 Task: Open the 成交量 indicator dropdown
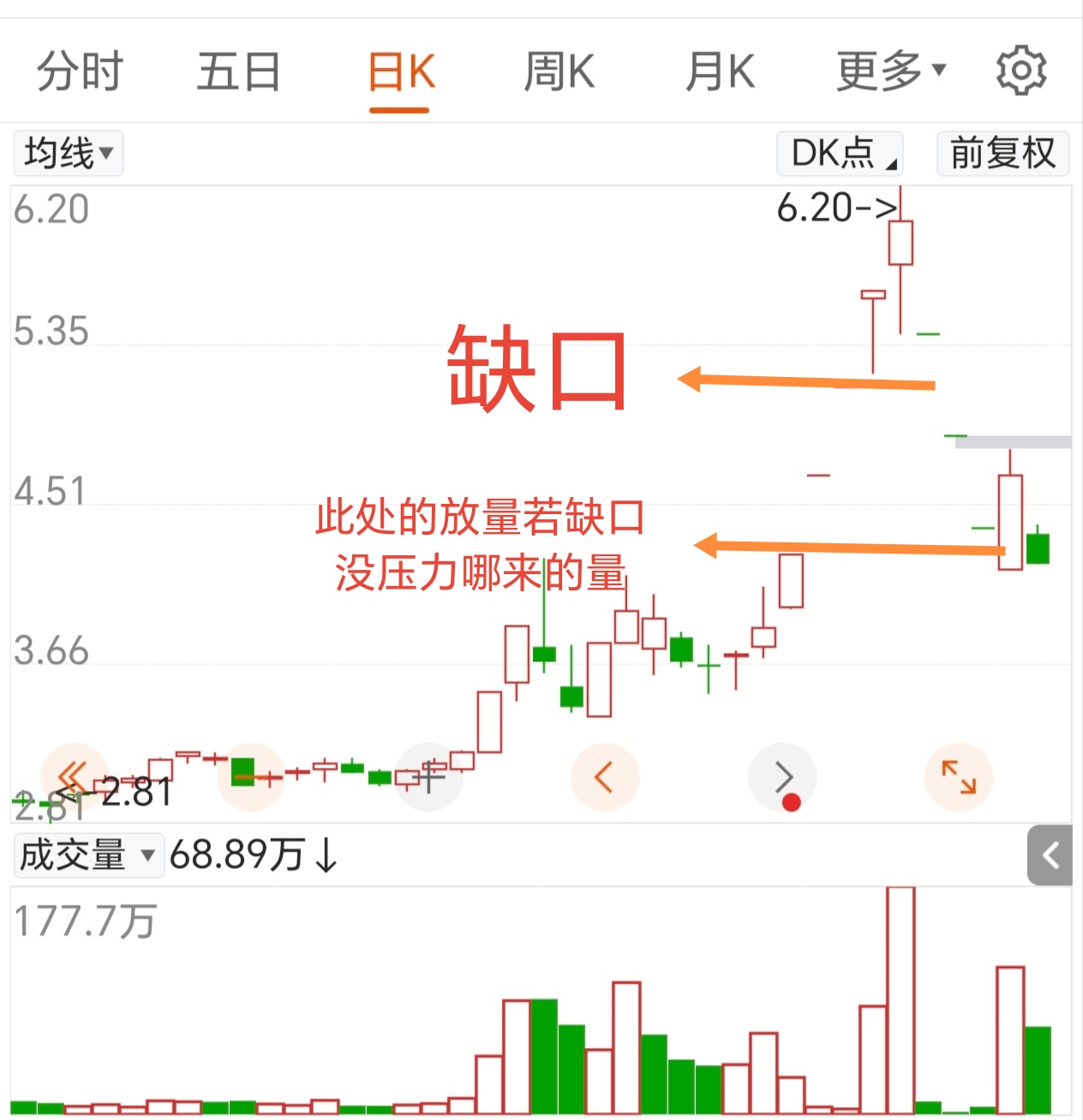[x=86, y=854]
